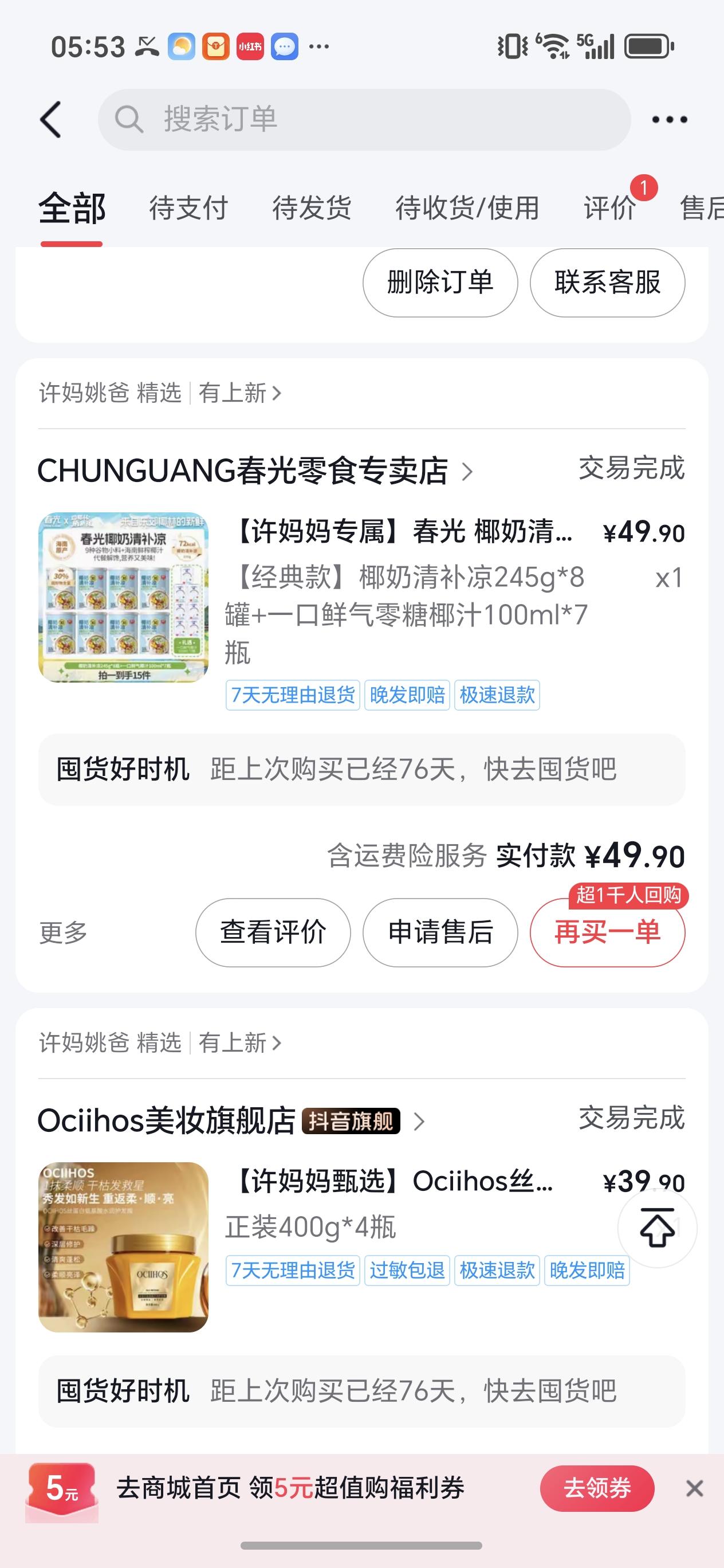Open the 待收货/使用 tab

(x=467, y=208)
